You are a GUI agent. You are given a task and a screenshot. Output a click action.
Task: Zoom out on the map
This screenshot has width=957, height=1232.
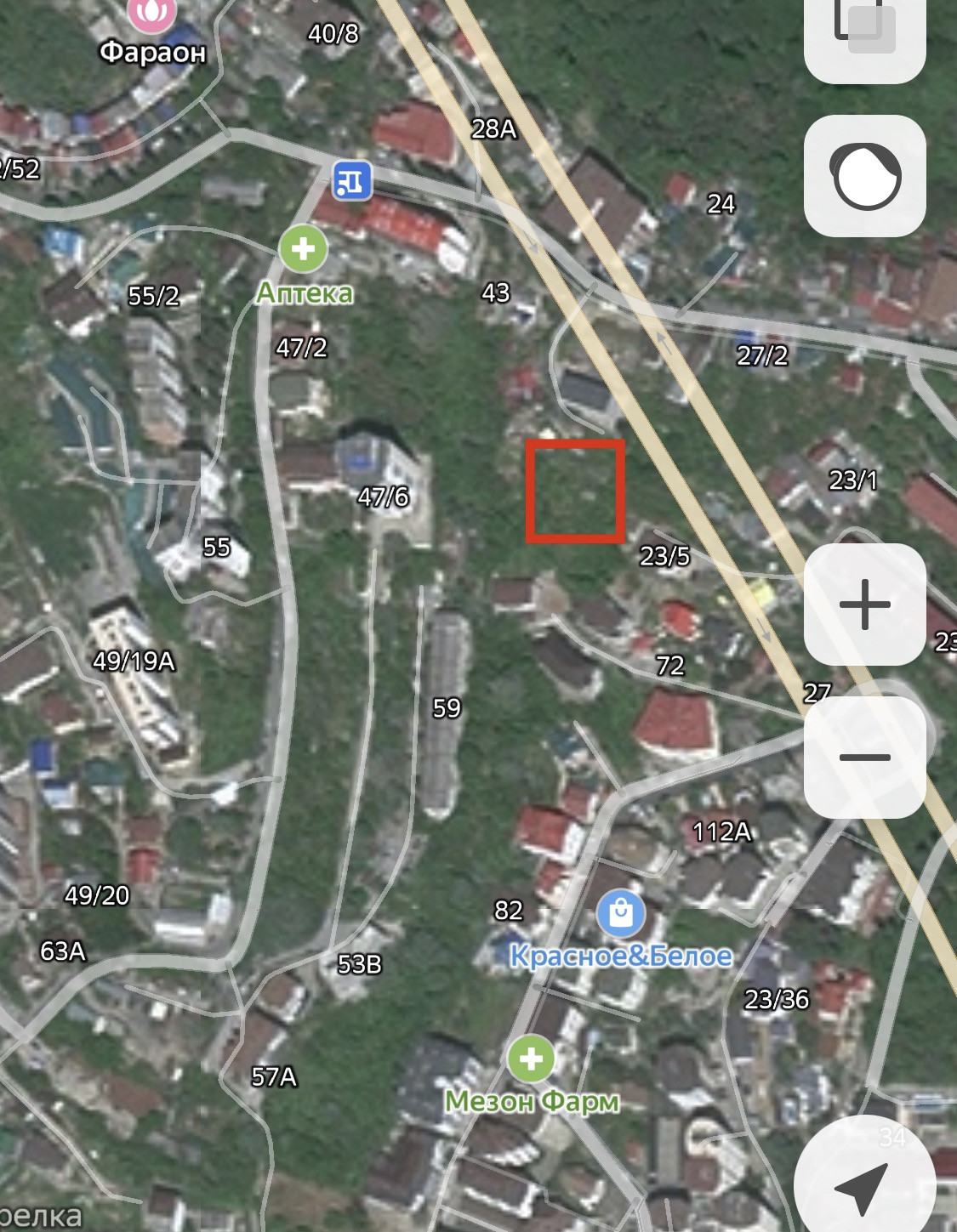tap(864, 757)
